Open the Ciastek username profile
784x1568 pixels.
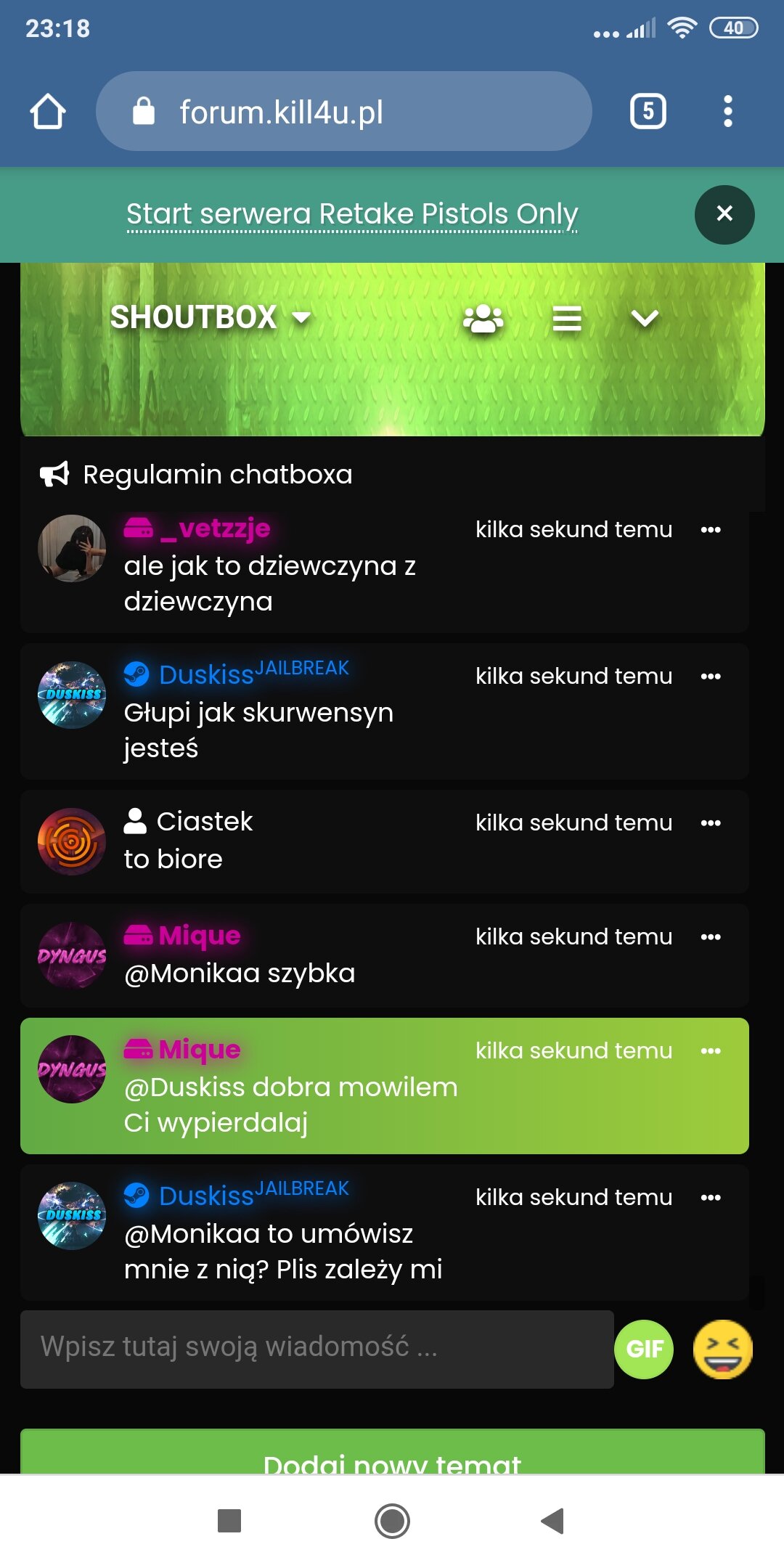click(x=204, y=822)
